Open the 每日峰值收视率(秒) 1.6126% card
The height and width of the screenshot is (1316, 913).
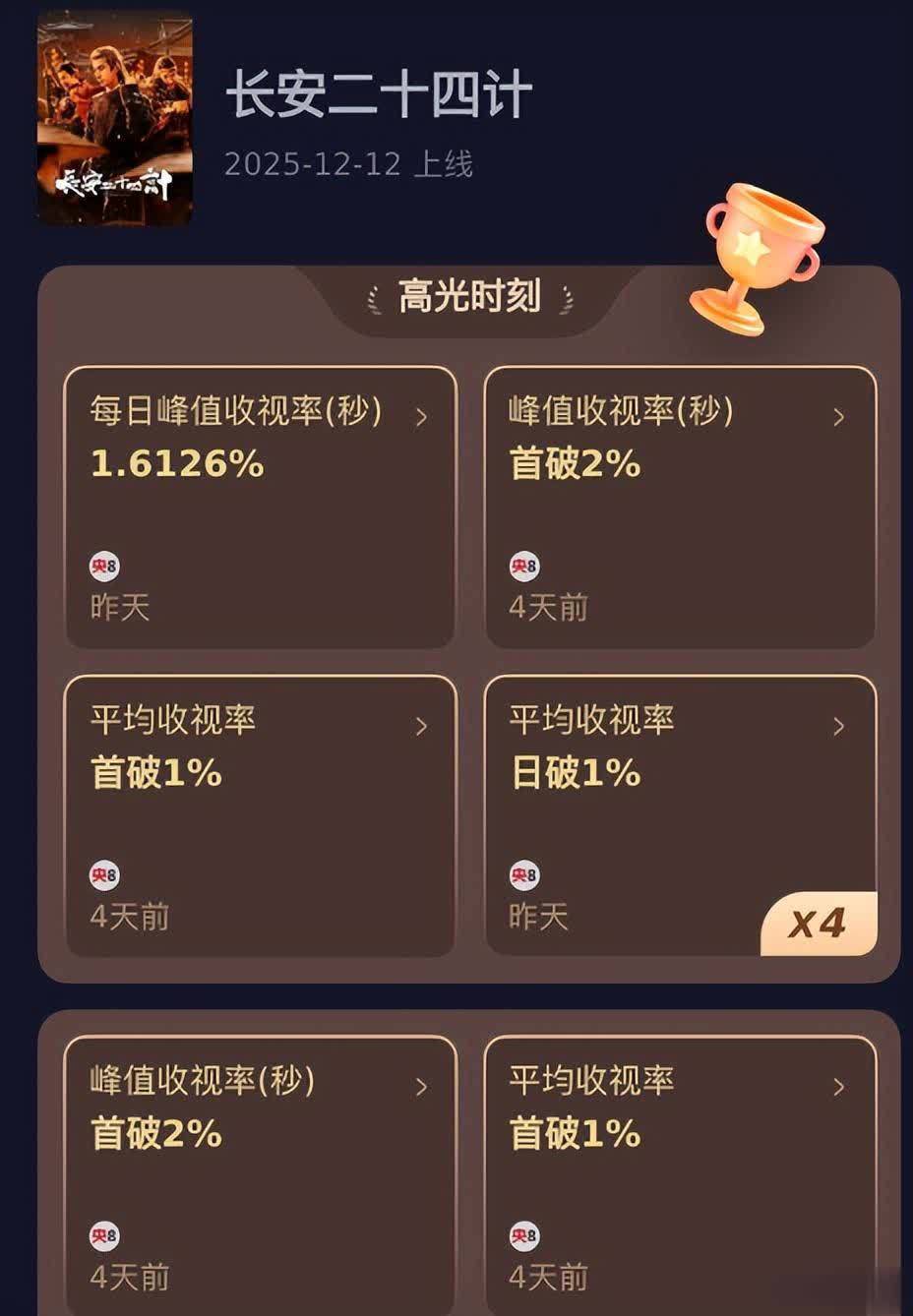(x=260, y=507)
